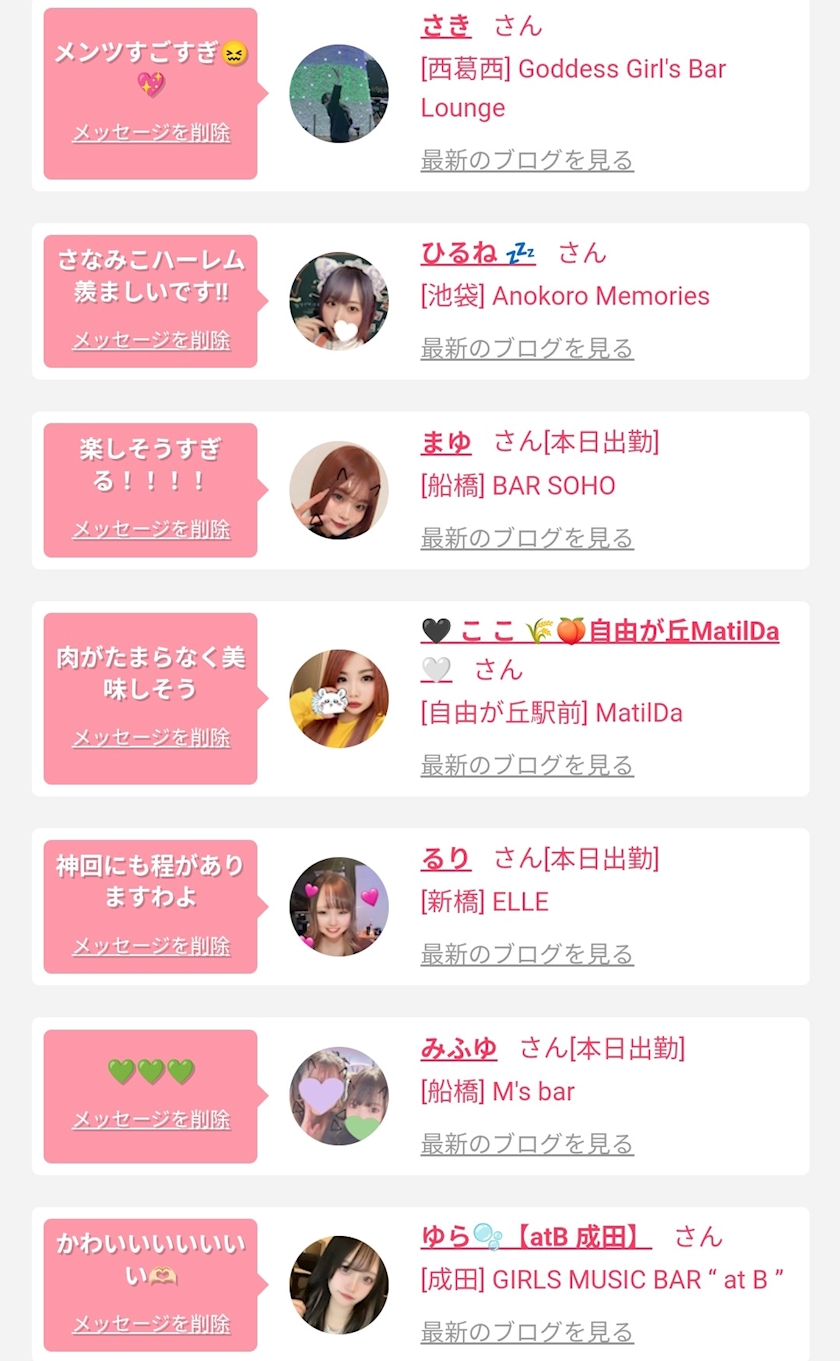Open さき's profile name link
This screenshot has width=840, height=1361.
(446, 25)
